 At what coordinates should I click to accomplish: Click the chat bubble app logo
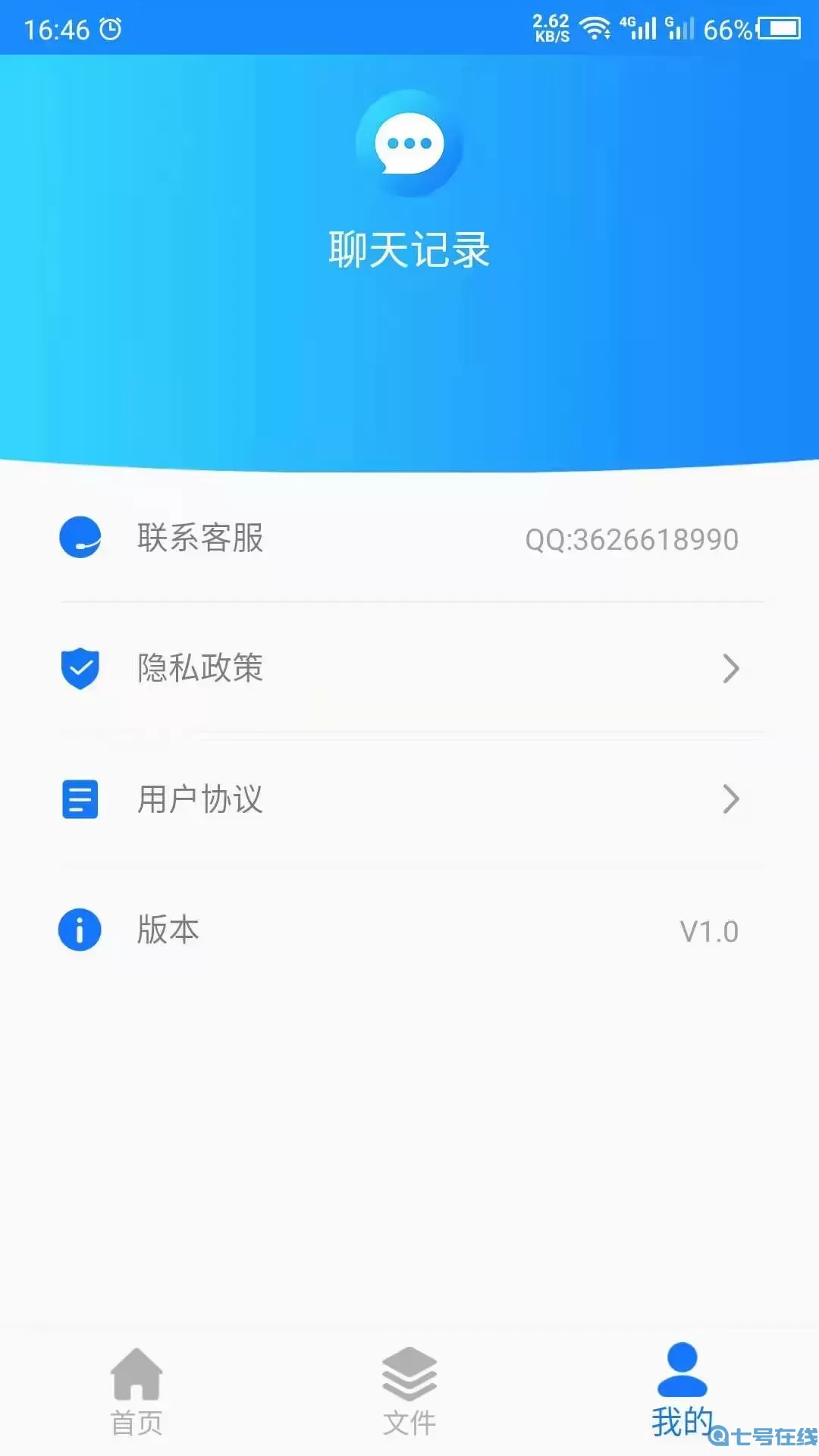(408, 144)
